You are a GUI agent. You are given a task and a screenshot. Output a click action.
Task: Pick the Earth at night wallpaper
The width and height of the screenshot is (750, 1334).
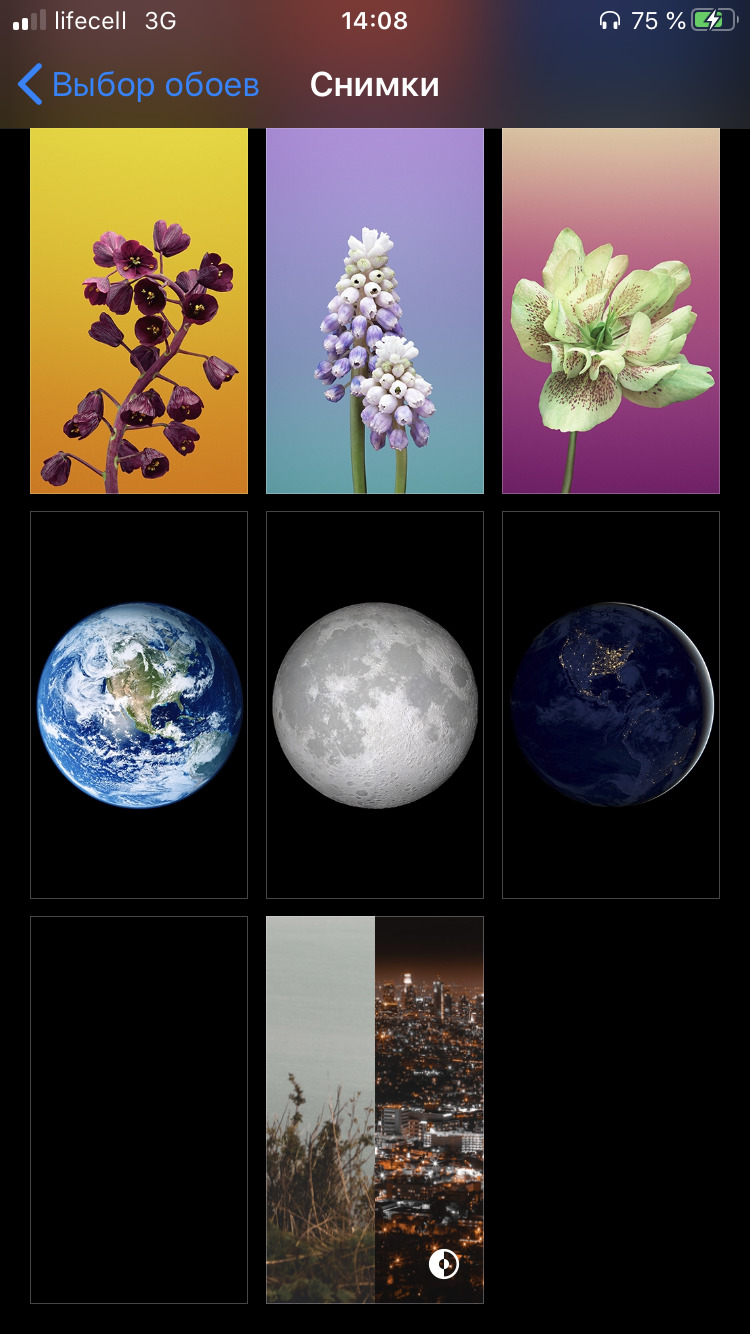click(611, 705)
